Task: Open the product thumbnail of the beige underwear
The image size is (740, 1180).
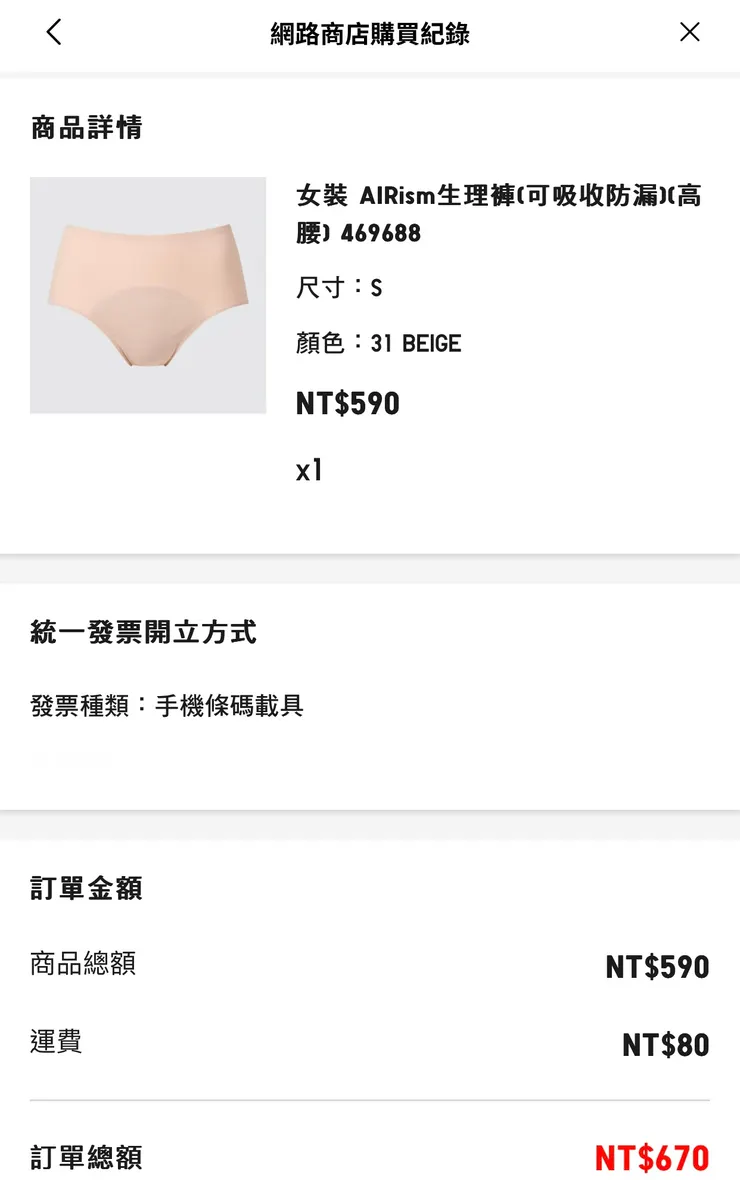Action: tap(147, 293)
